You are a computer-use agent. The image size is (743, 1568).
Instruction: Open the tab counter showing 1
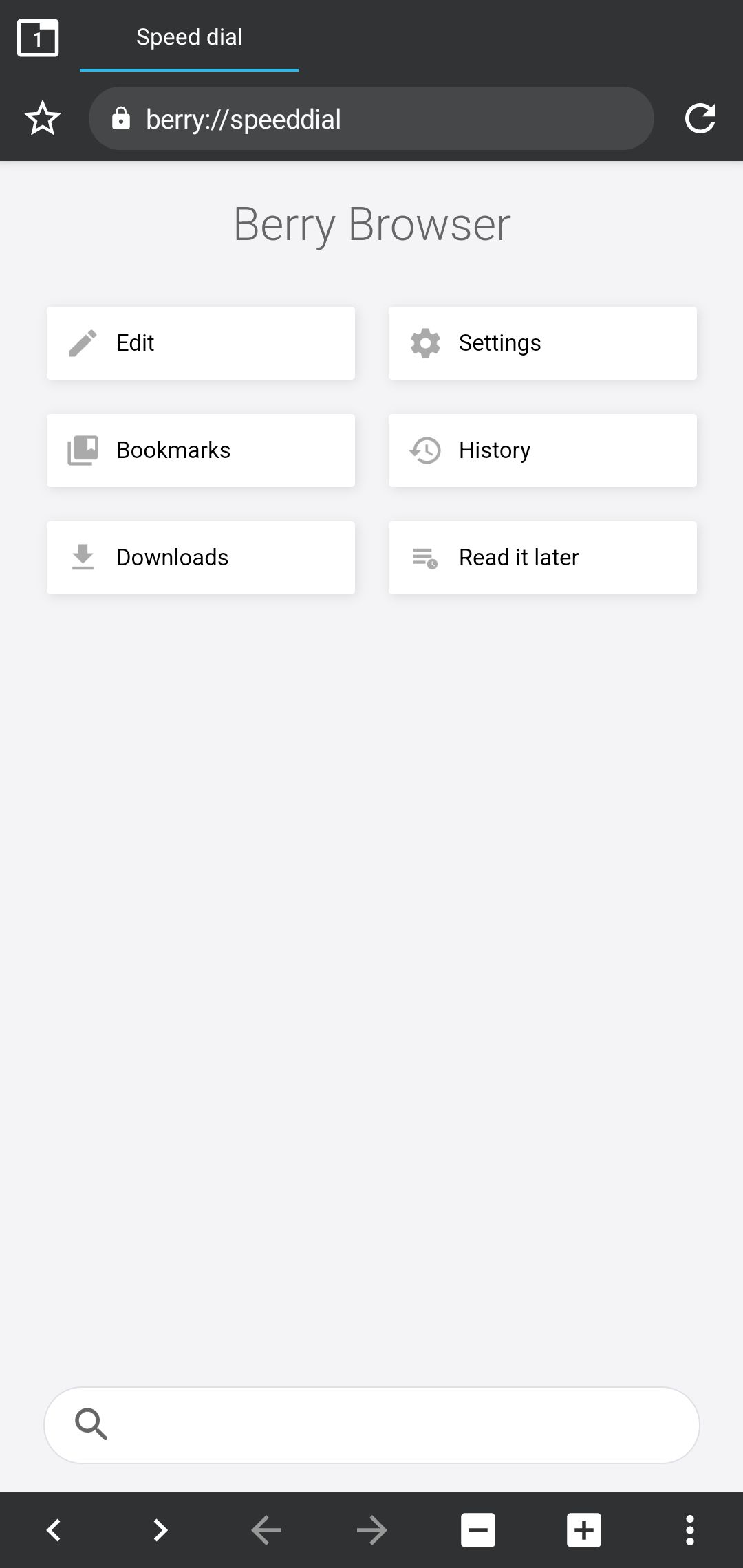pyautogui.click(x=37, y=38)
